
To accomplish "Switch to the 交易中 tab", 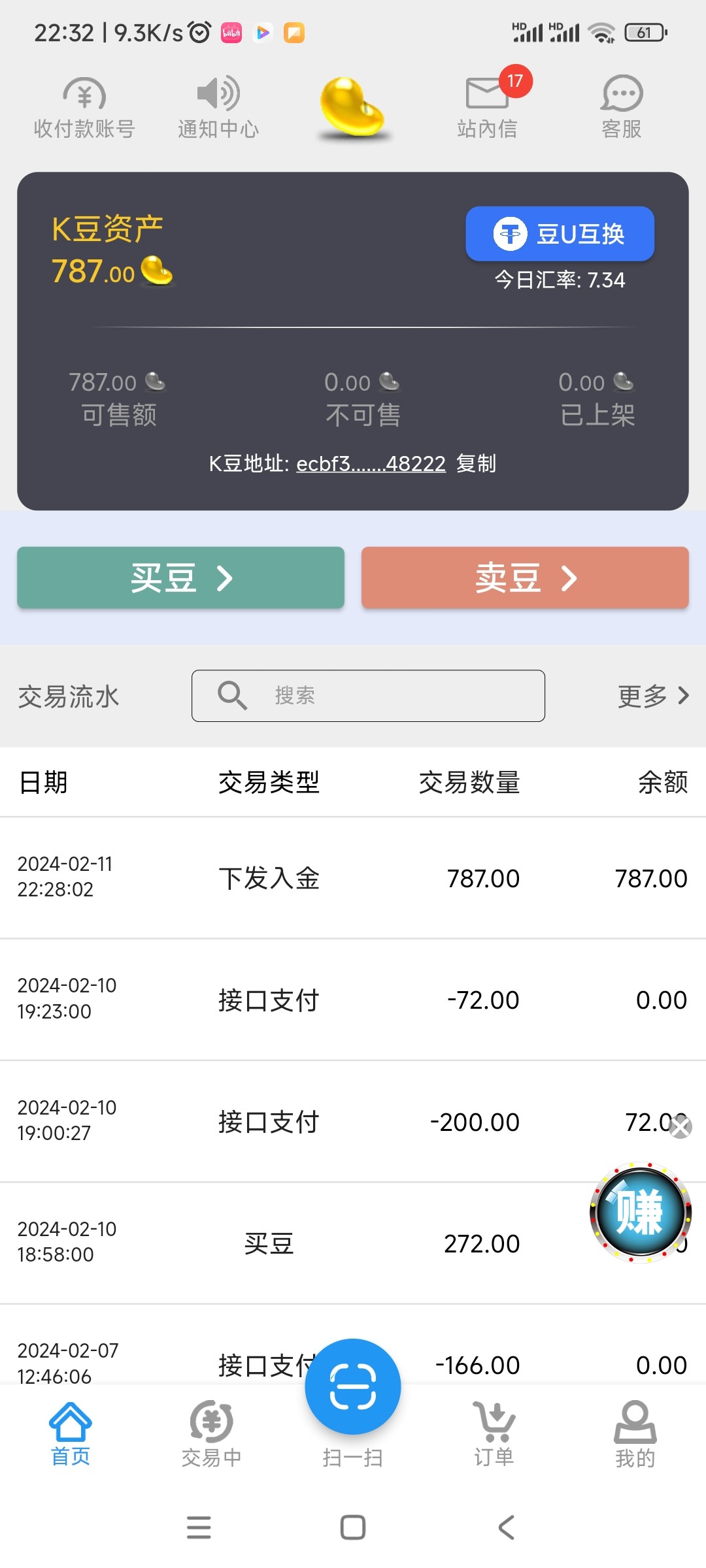I will pos(211,1434).
